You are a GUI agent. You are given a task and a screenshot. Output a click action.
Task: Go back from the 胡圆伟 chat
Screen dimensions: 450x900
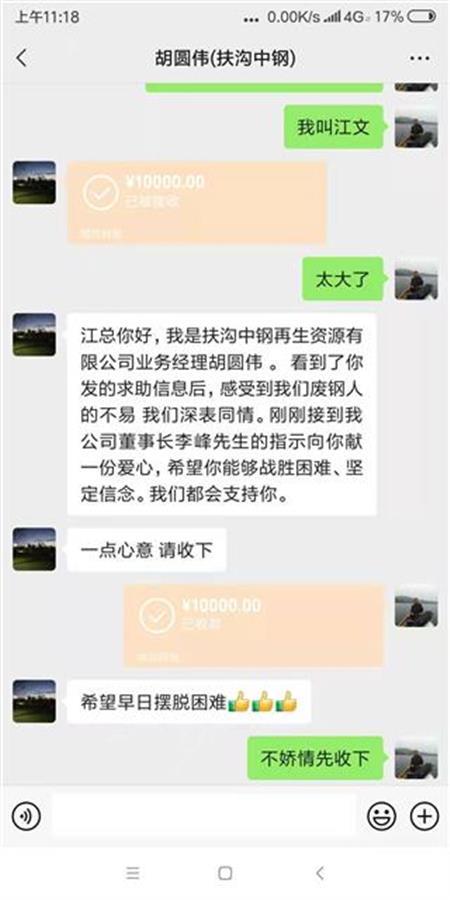(21, 58)
